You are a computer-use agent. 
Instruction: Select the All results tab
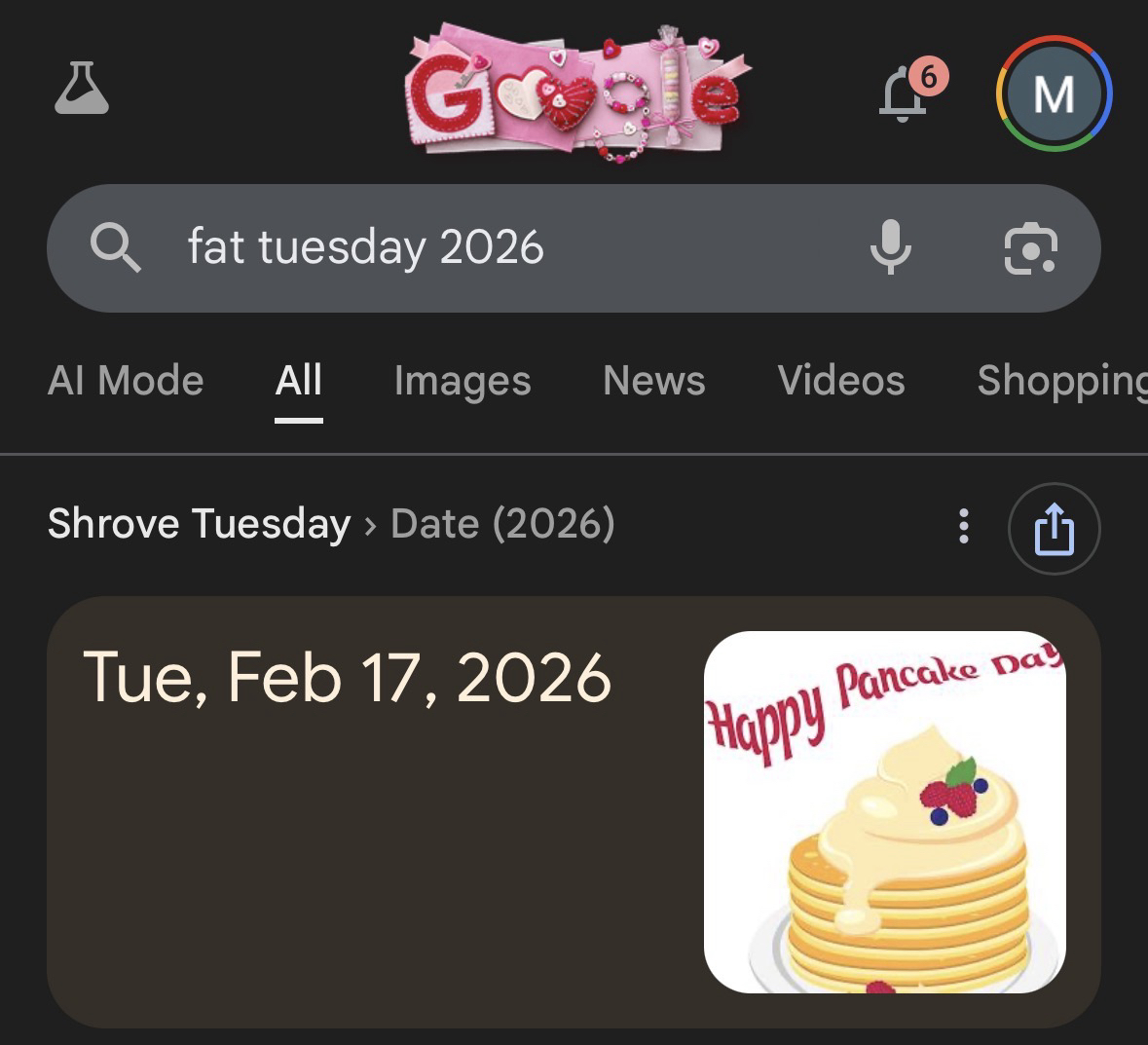[x=299, y=381]
